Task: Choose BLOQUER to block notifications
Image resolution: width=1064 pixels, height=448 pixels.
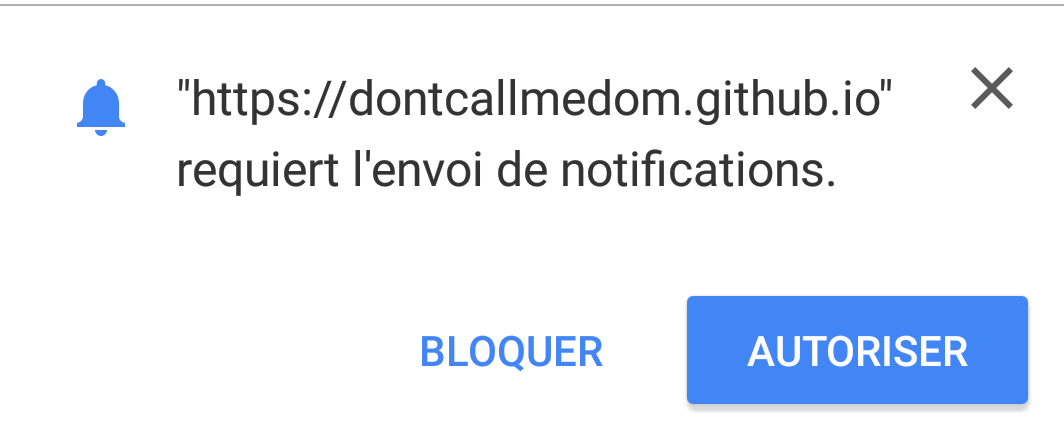Action: tap(511, 351)
